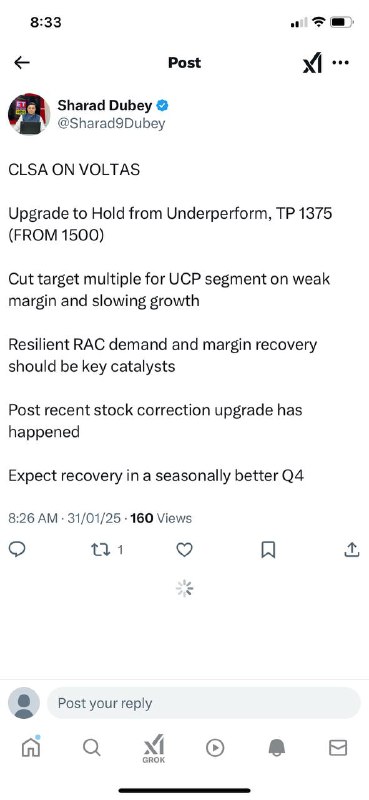369x800 pixels.
Task: Like the post with heart icon
Action: tap(184, 549)
